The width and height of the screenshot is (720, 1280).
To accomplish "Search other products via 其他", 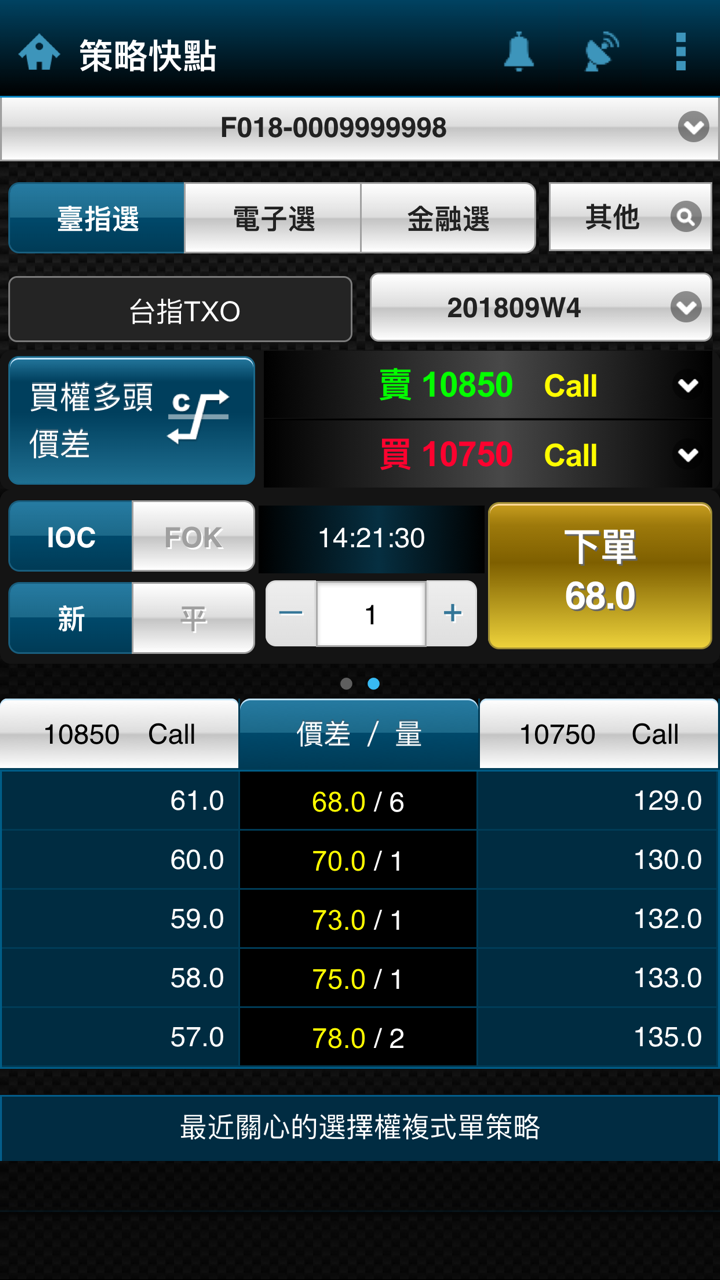I will click(x=630, y=217).
